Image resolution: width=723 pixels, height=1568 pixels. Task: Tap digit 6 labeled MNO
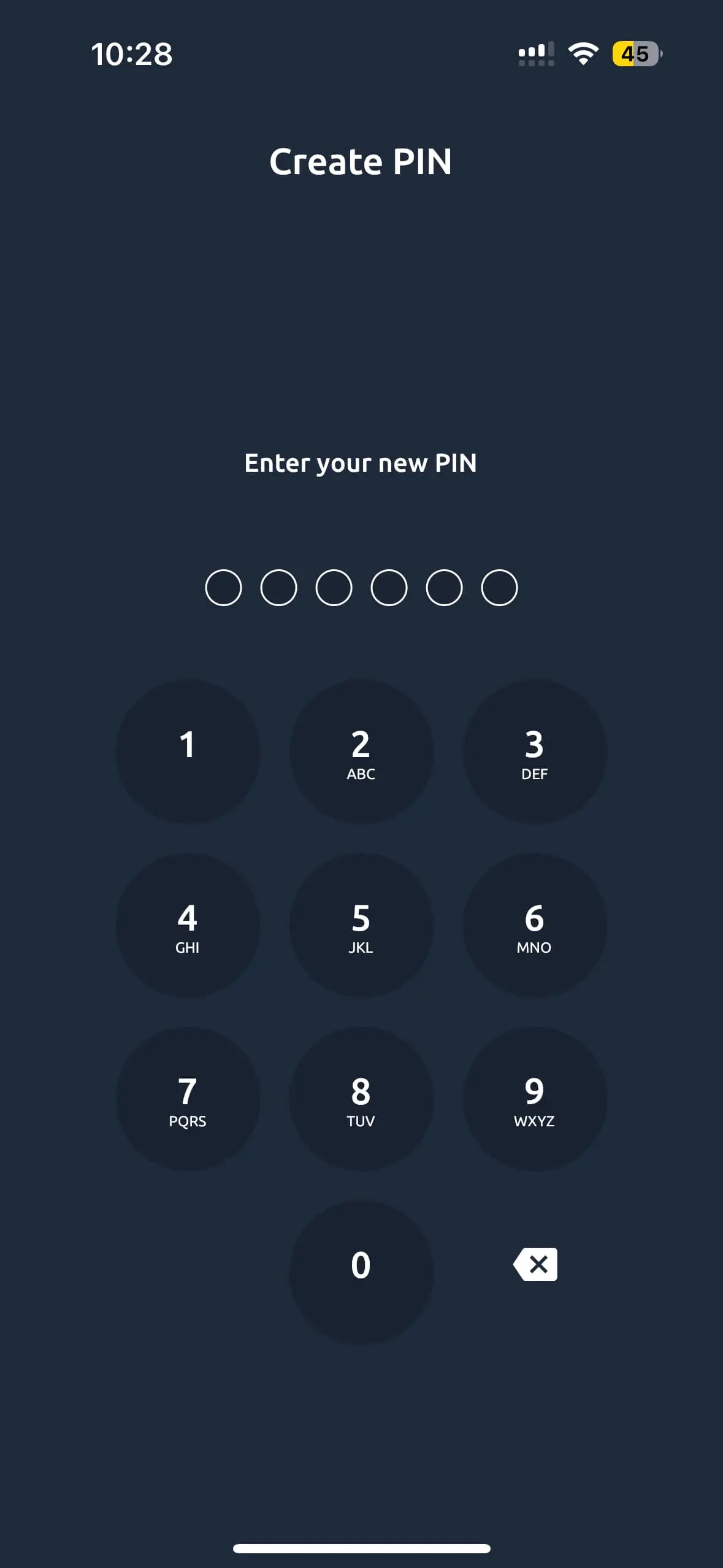534,925
